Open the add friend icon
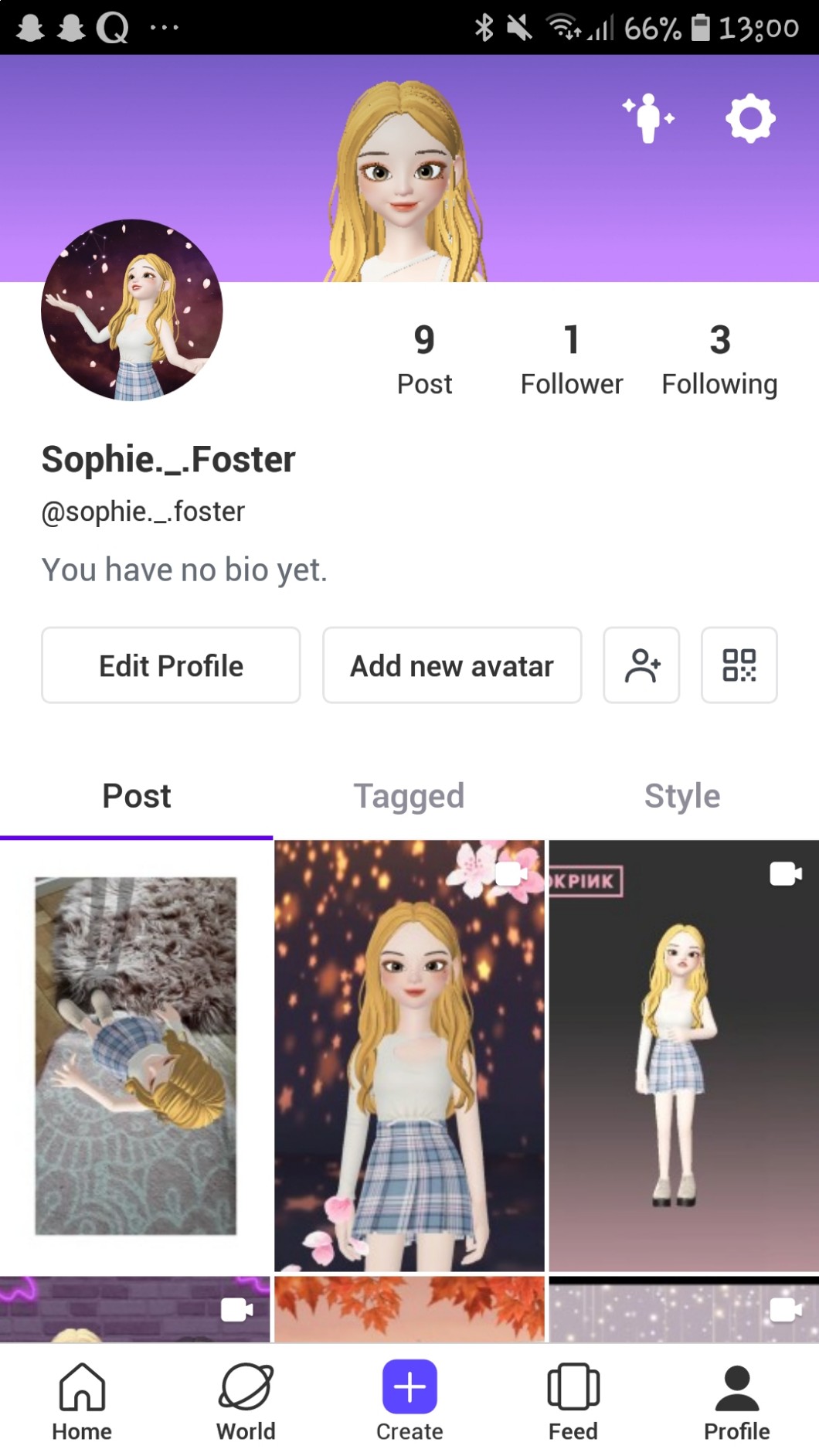 point(641,665)
